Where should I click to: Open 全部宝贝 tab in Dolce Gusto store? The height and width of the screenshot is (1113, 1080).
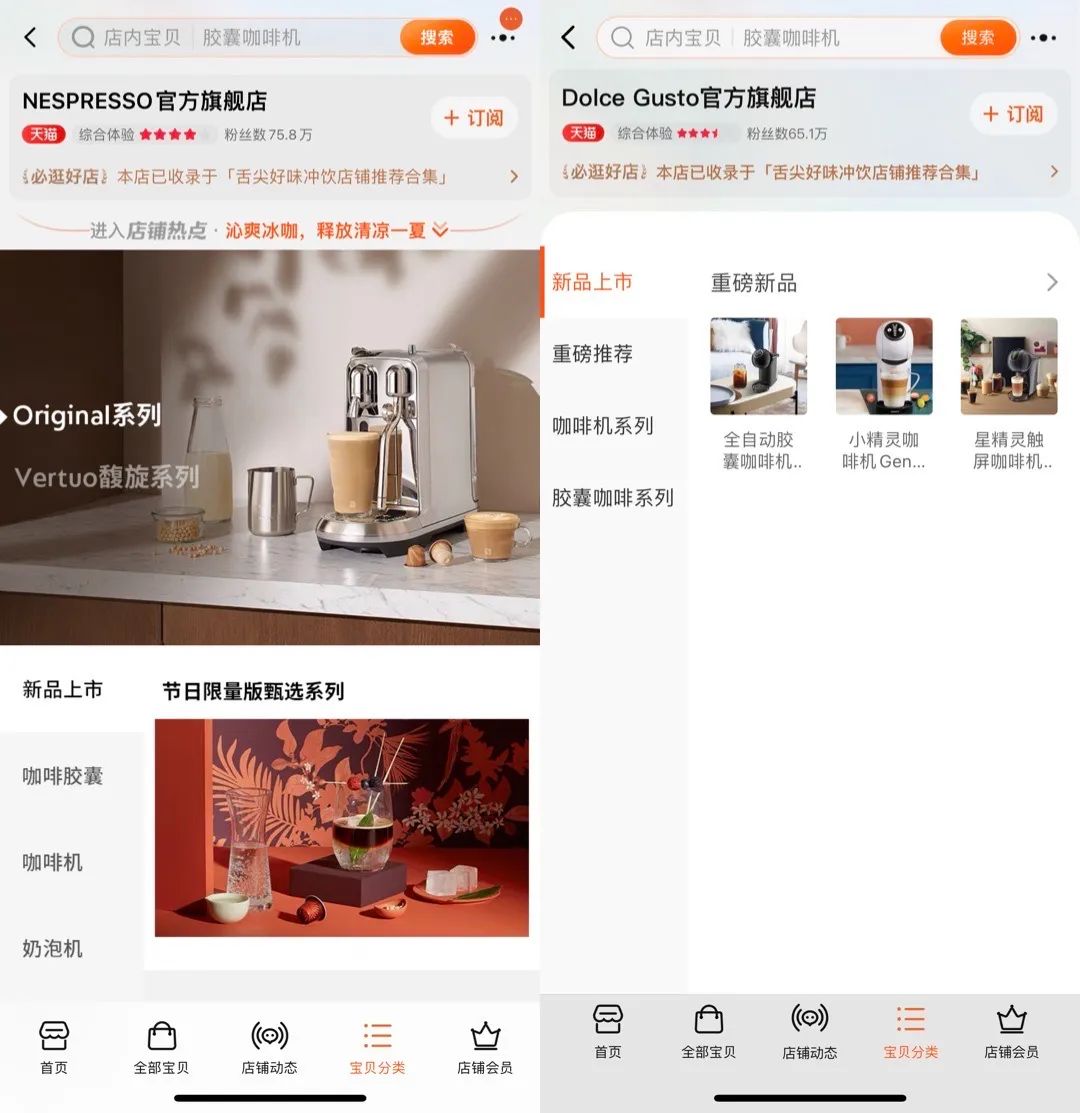click(x=708, y=1032)
